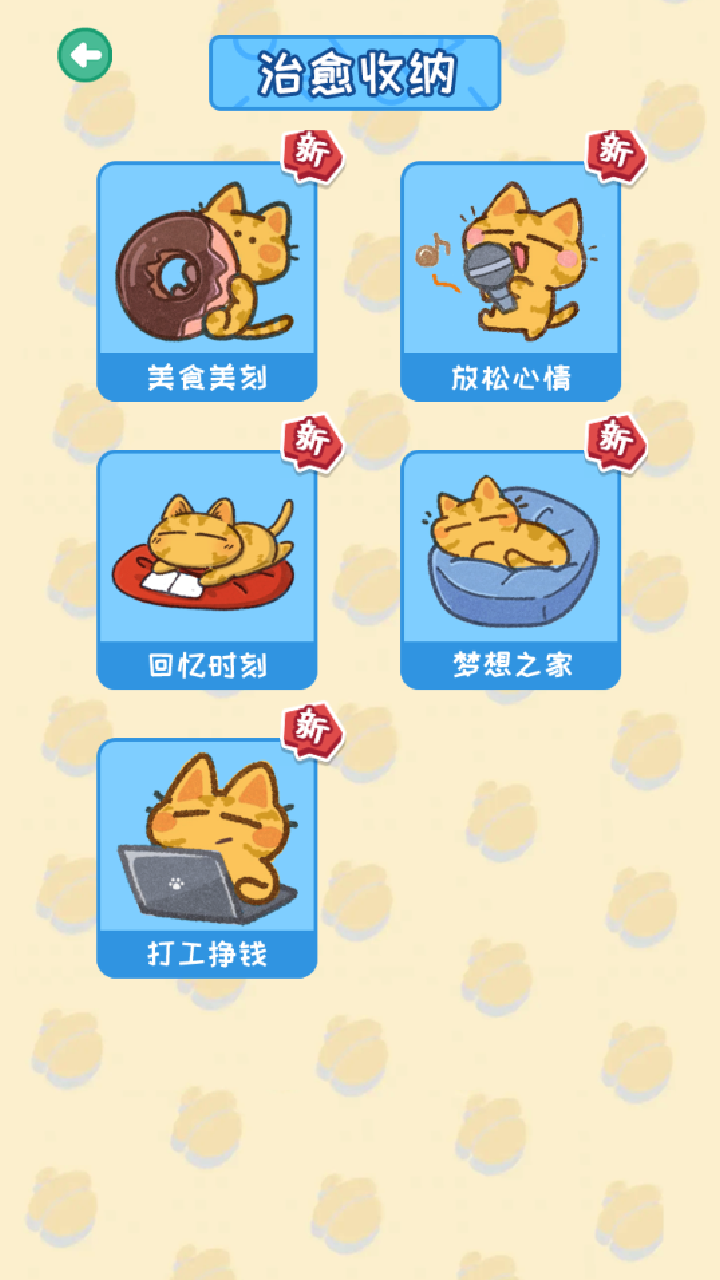720x1280 pixels.
Task: Tap the cat holding a microphone
Action: pos(510,265)
